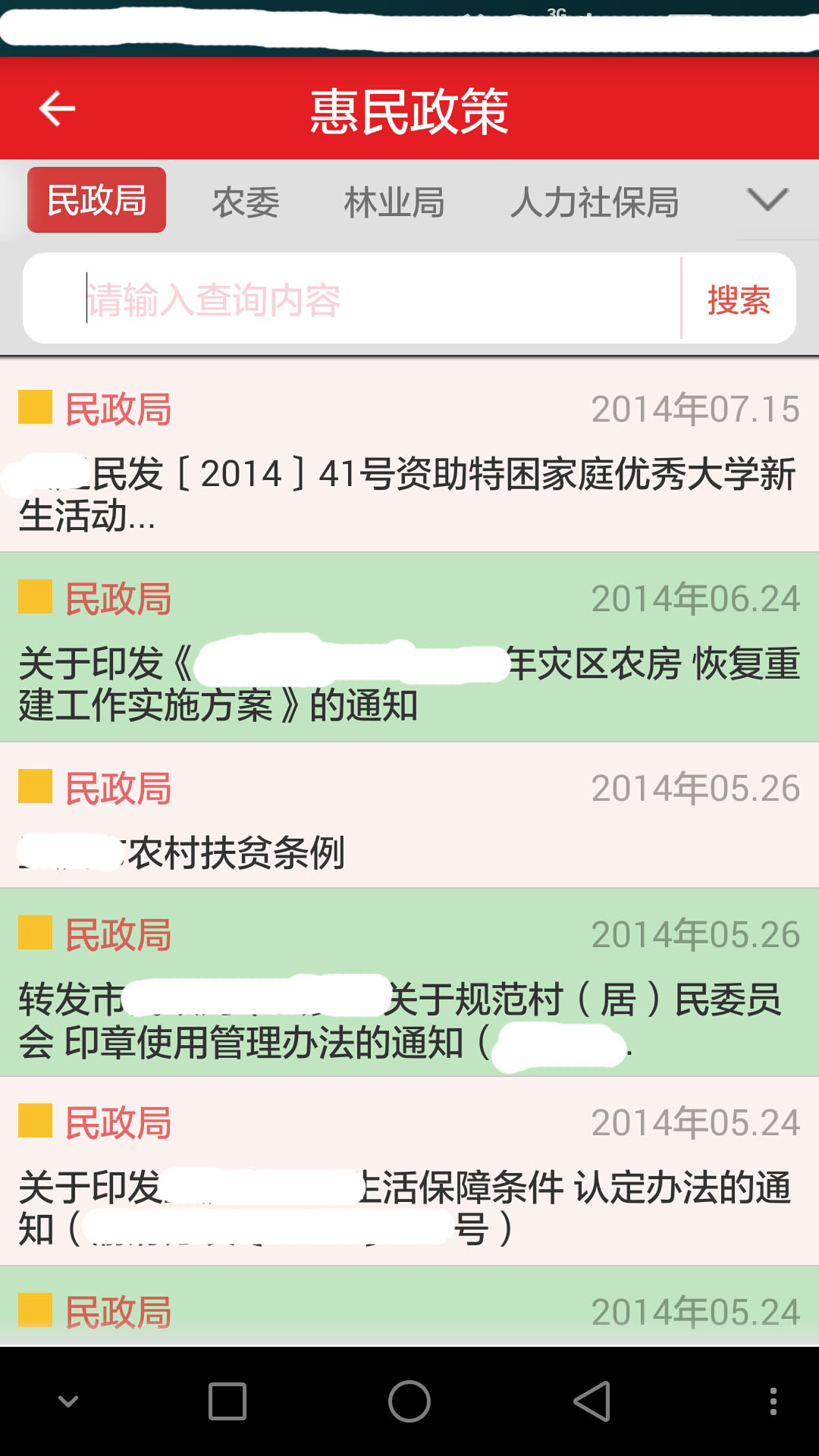Viewport: 819px width, 1456px height.
Task: Open the 人力社保局 tab
Action: [x=595, y=202]
